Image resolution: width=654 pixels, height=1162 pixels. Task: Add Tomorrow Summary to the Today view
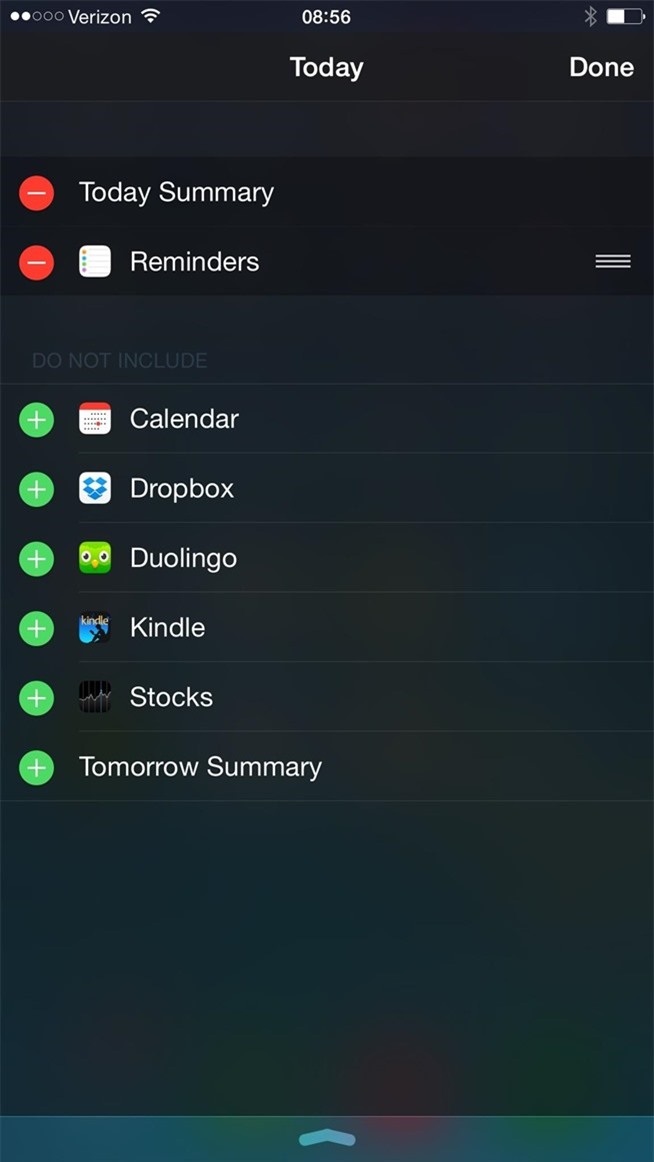point(37,767)
